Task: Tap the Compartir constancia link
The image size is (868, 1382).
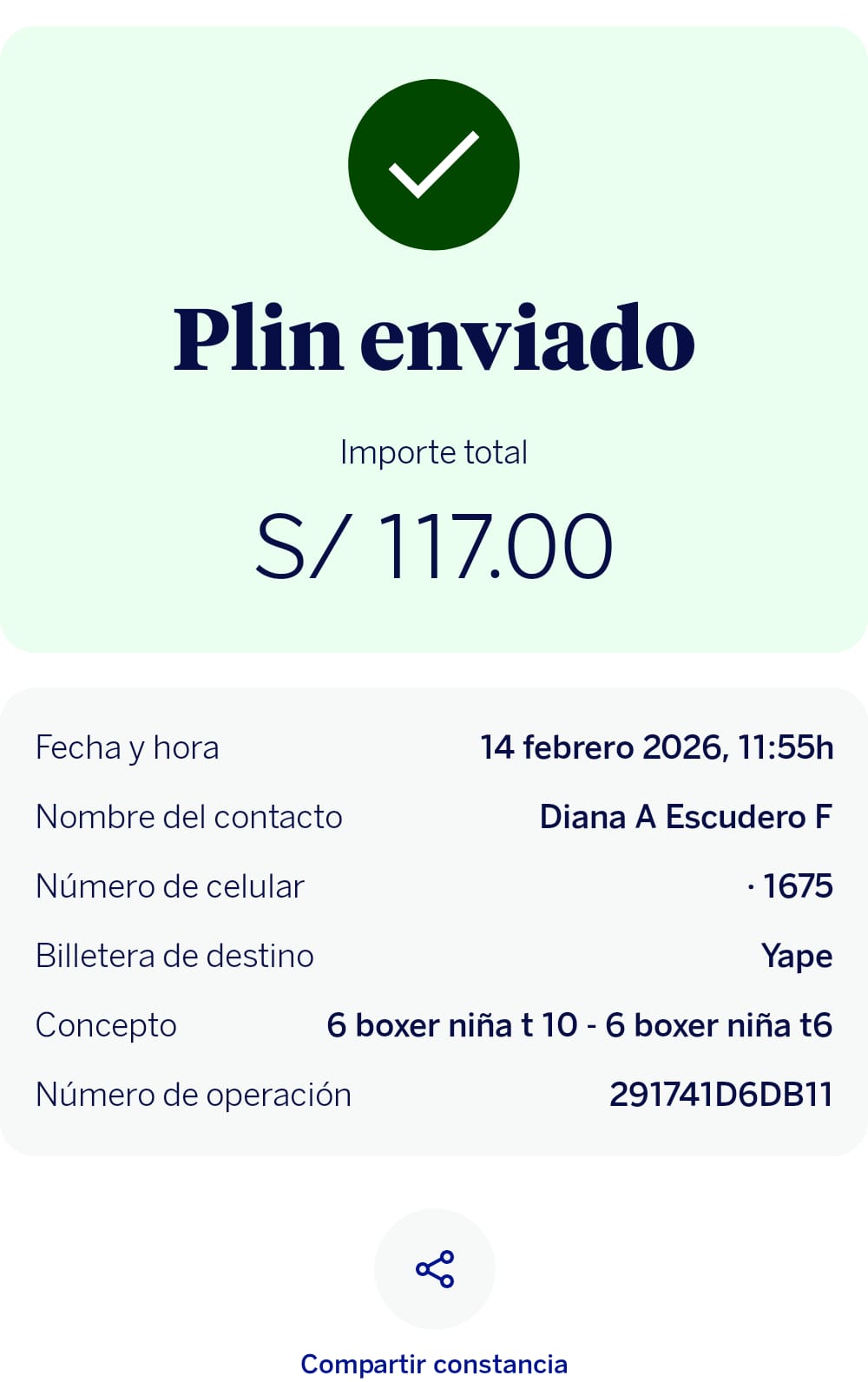Action: (434, 1363)
